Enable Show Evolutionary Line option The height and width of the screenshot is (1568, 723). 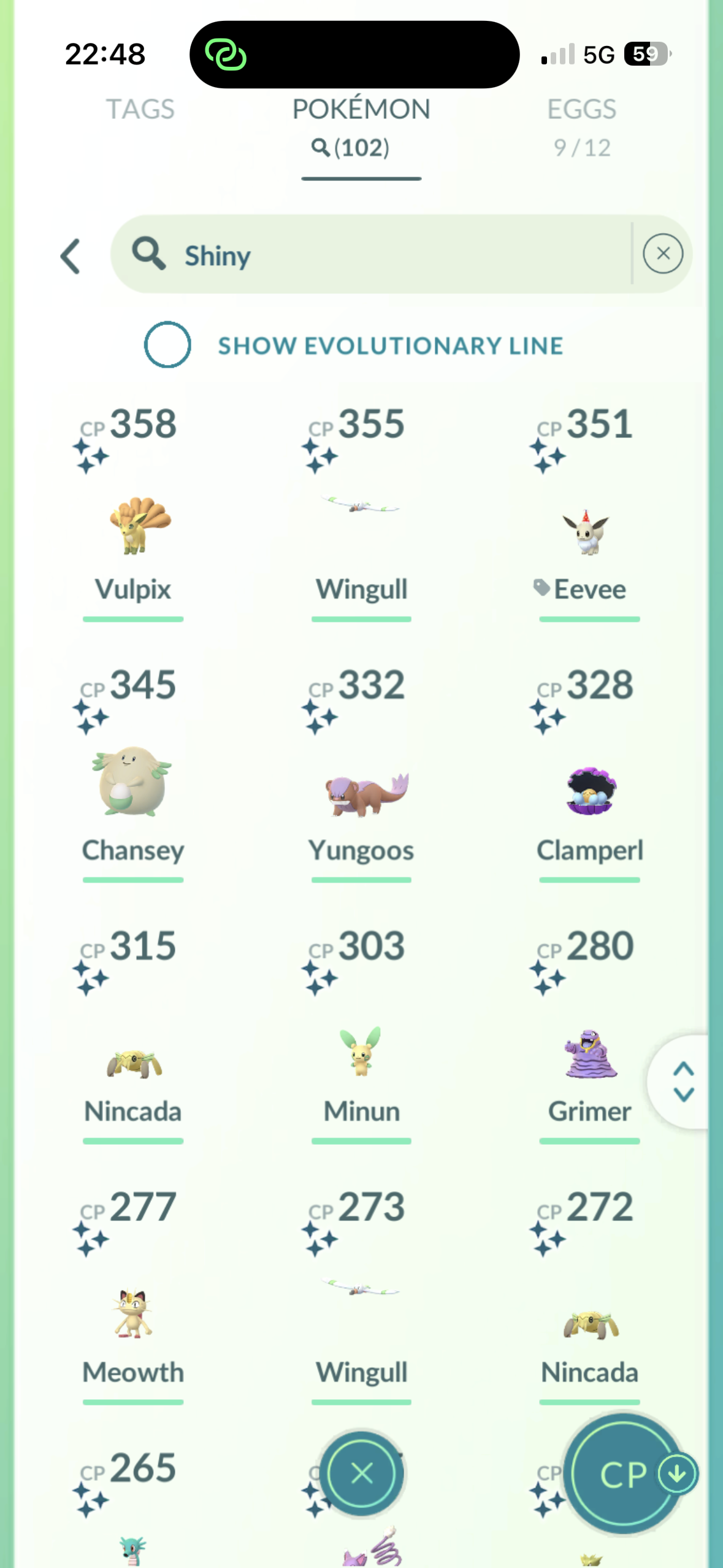click(x=167, y=345)
